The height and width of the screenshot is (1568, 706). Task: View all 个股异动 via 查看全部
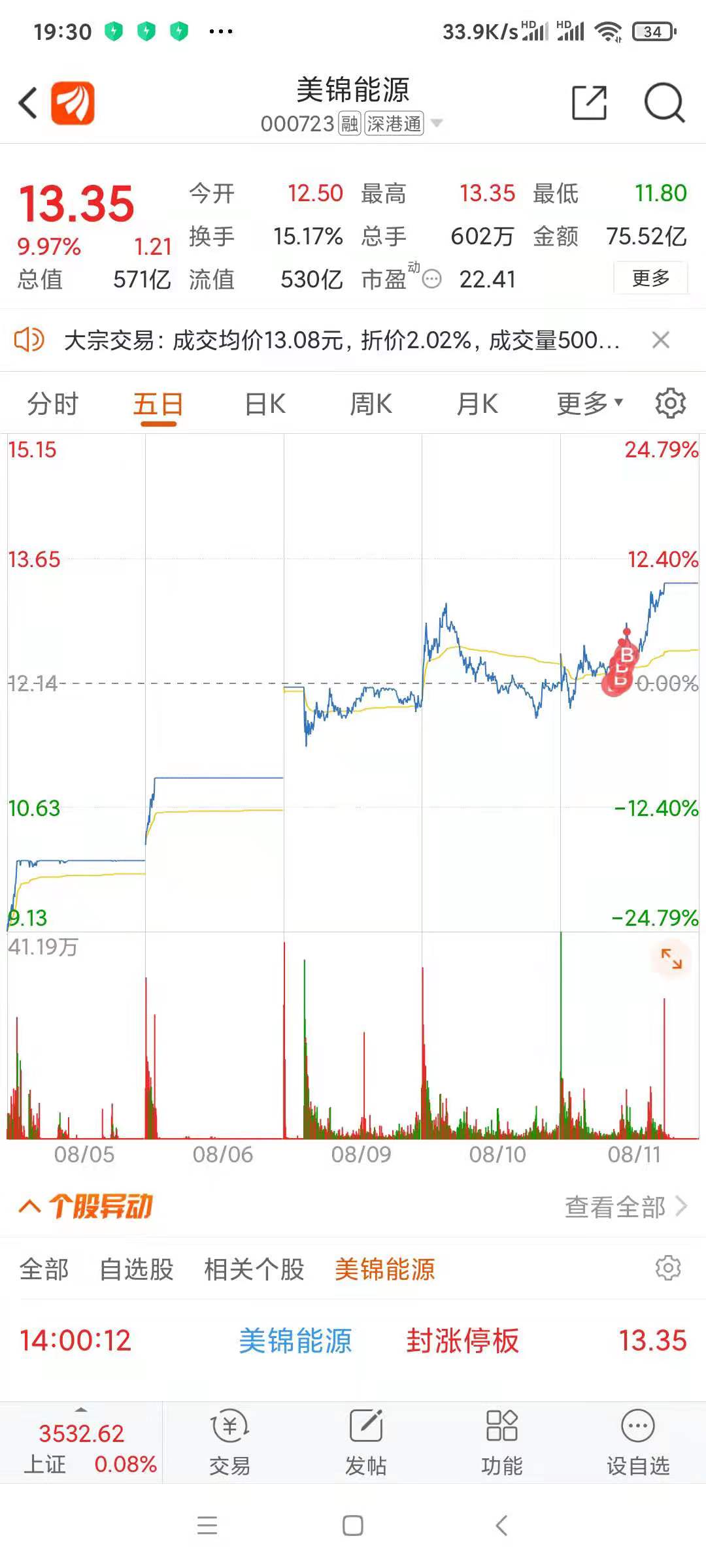[625, 1207]
